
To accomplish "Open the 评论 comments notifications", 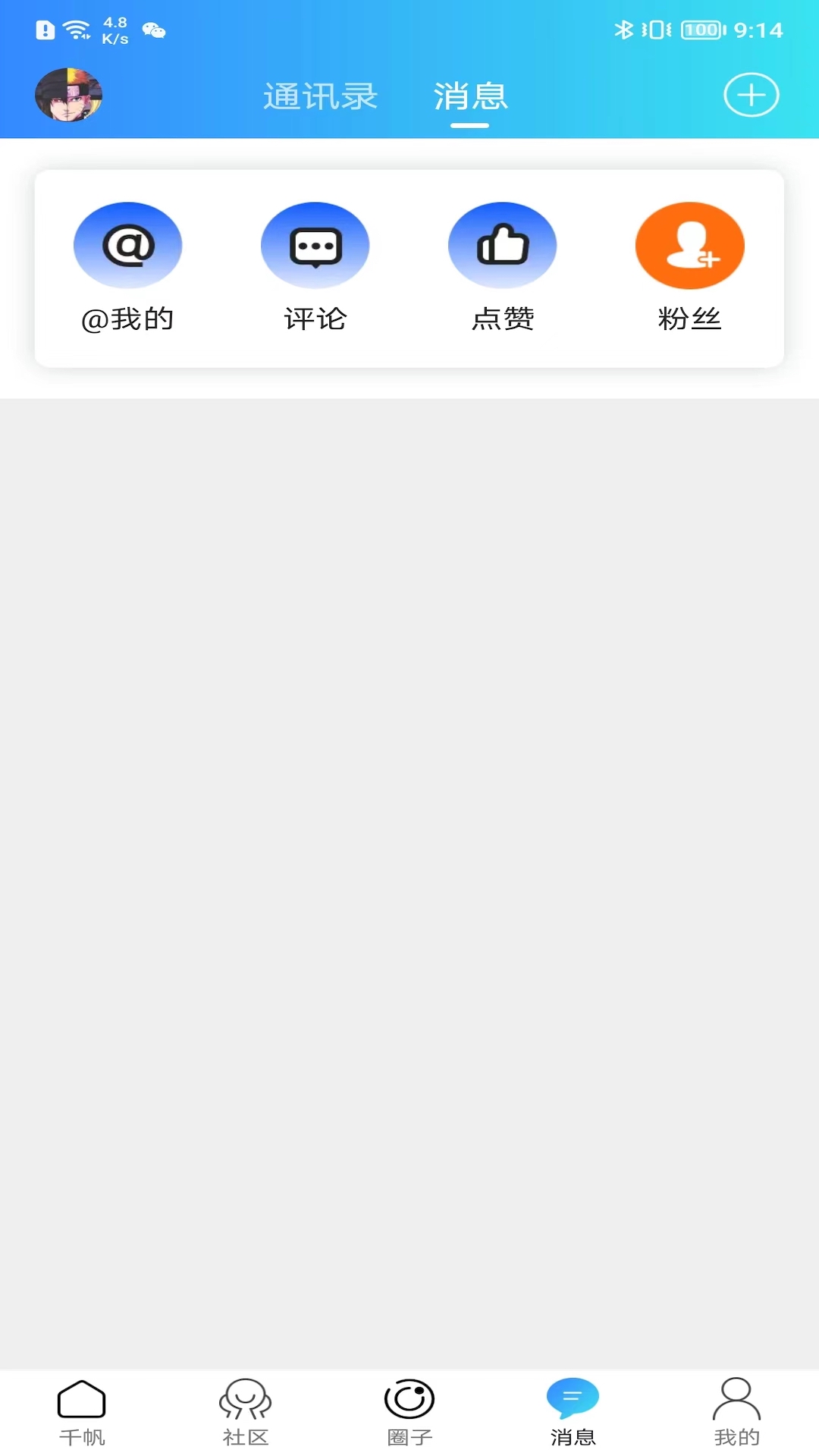I will pyautogui.click(x=315, y=245).
